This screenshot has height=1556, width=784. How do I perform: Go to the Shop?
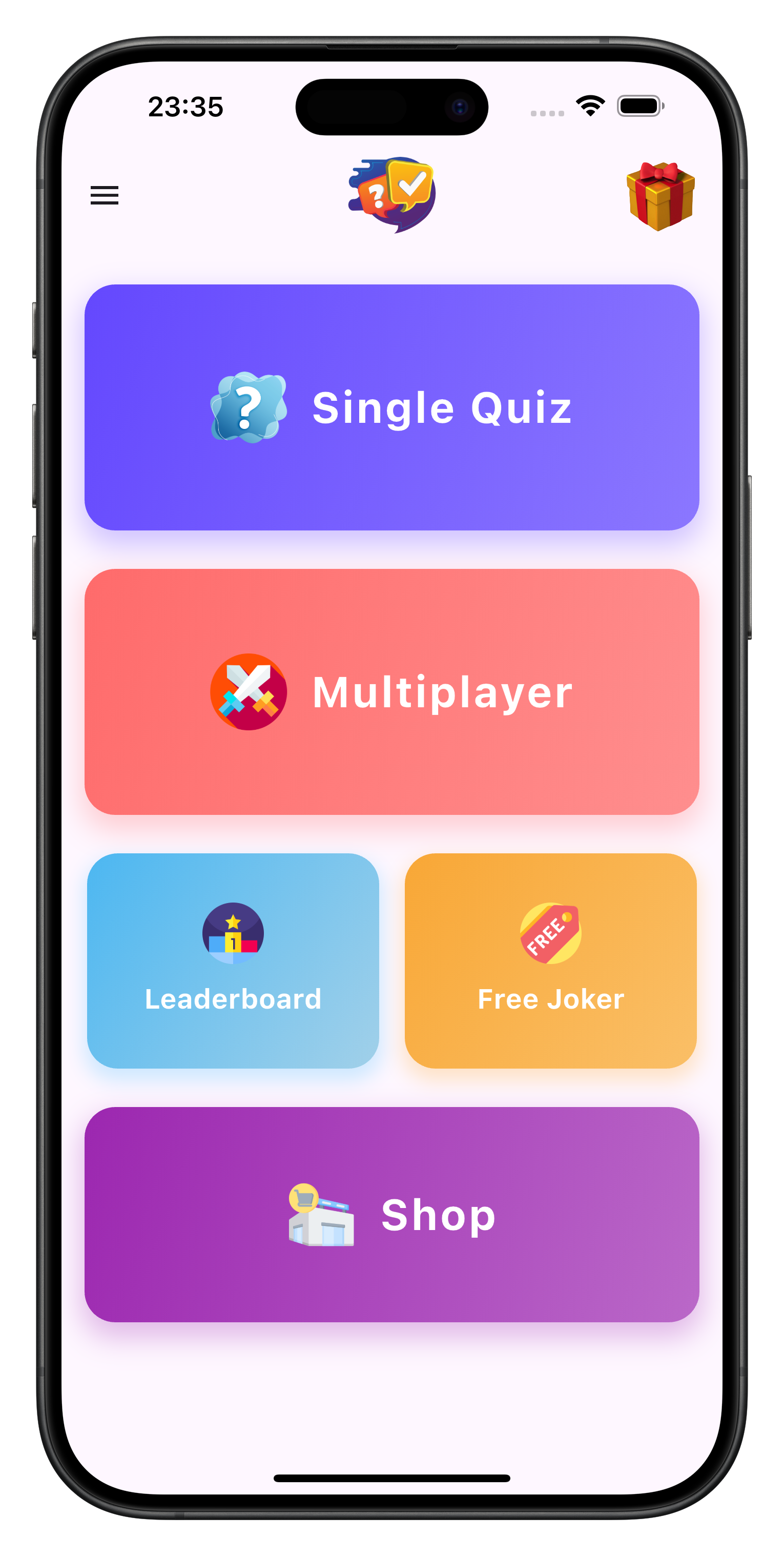tap(391, 1214)
